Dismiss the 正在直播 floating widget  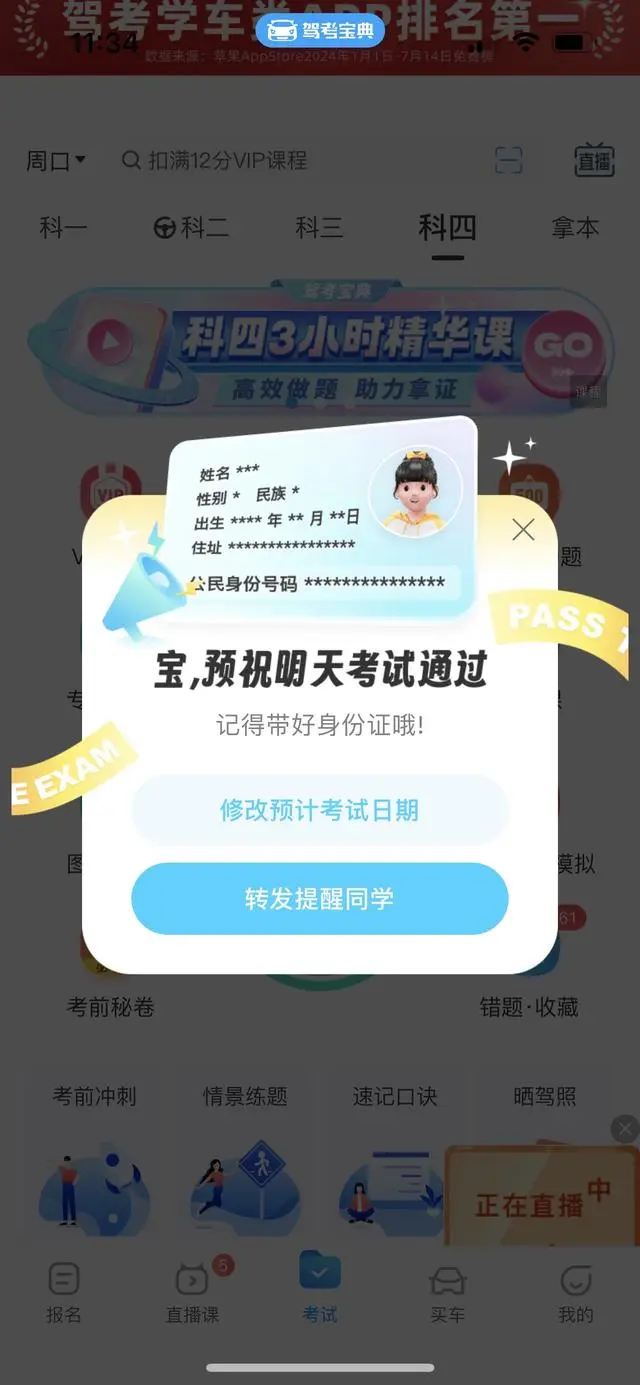coord(625,1129)
